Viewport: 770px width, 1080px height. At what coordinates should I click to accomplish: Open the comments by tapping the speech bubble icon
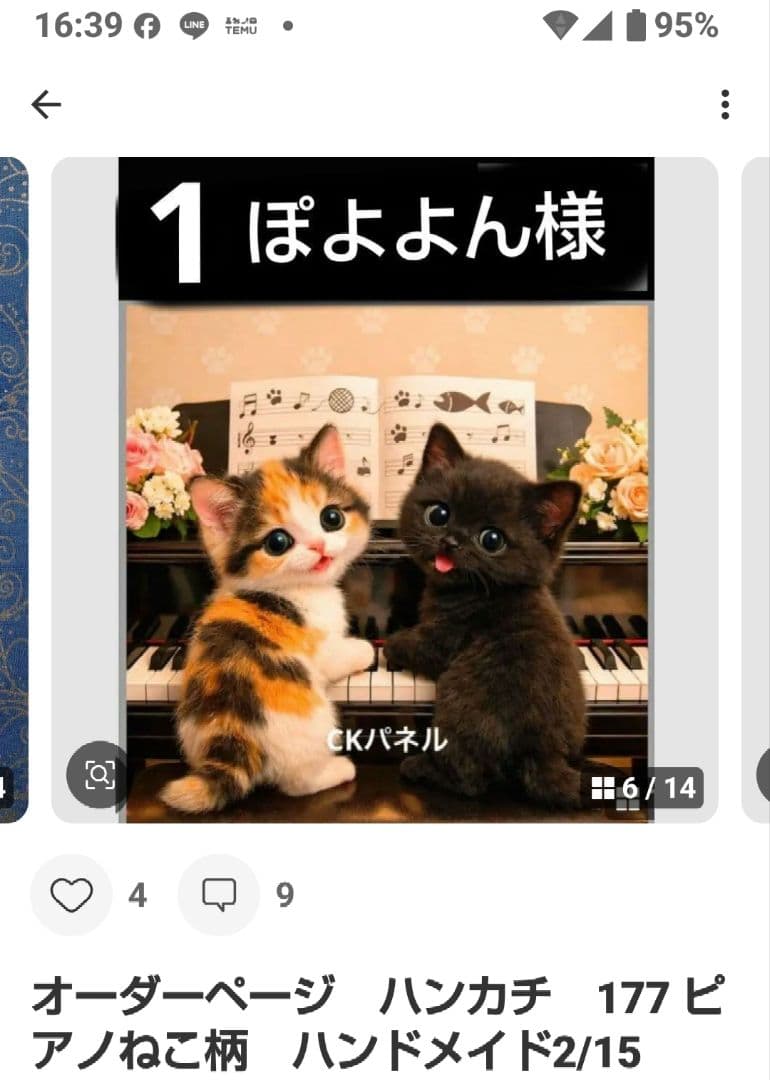tap(218, 893)
